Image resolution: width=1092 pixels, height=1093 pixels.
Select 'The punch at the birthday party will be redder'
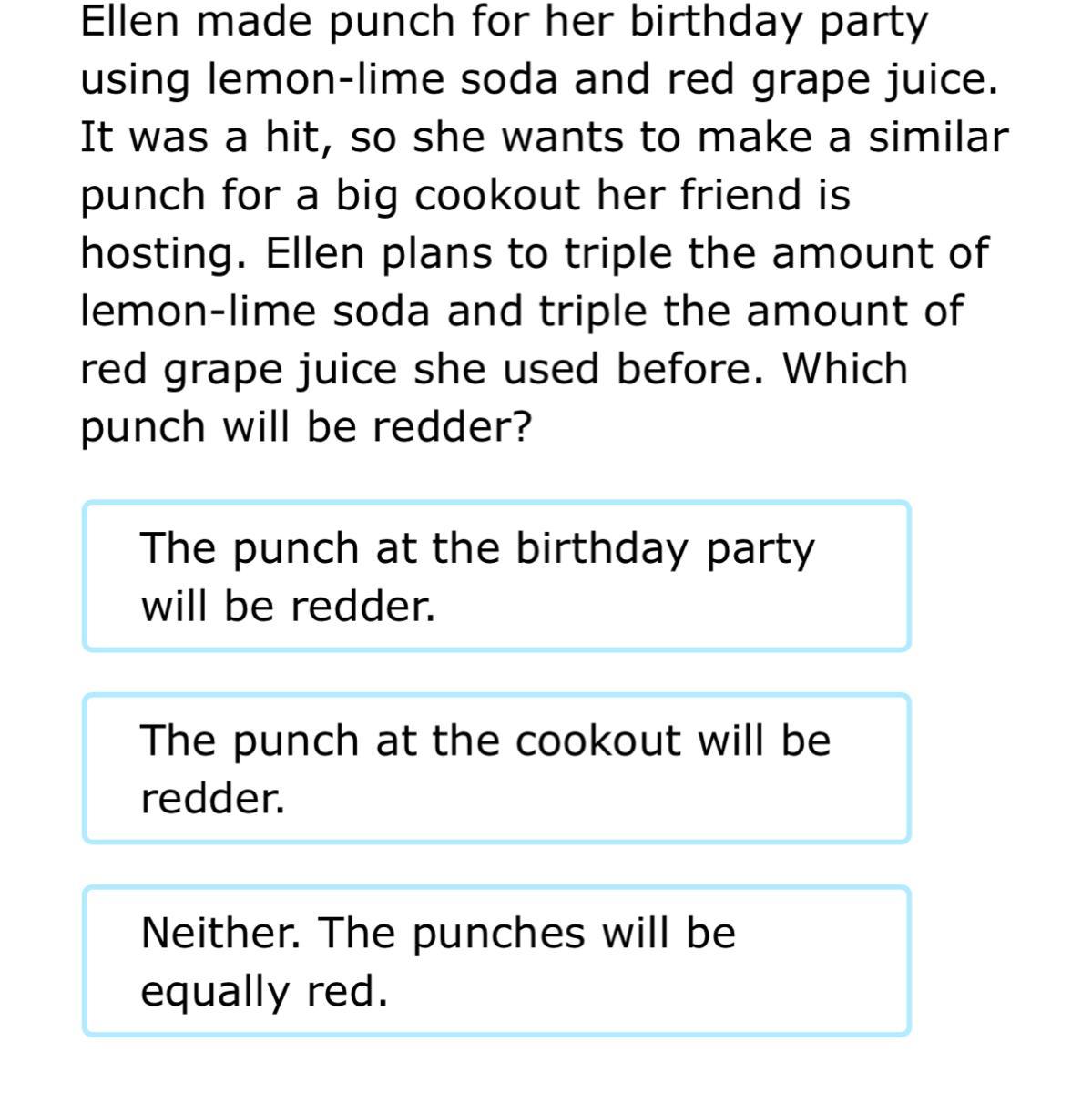496,576
